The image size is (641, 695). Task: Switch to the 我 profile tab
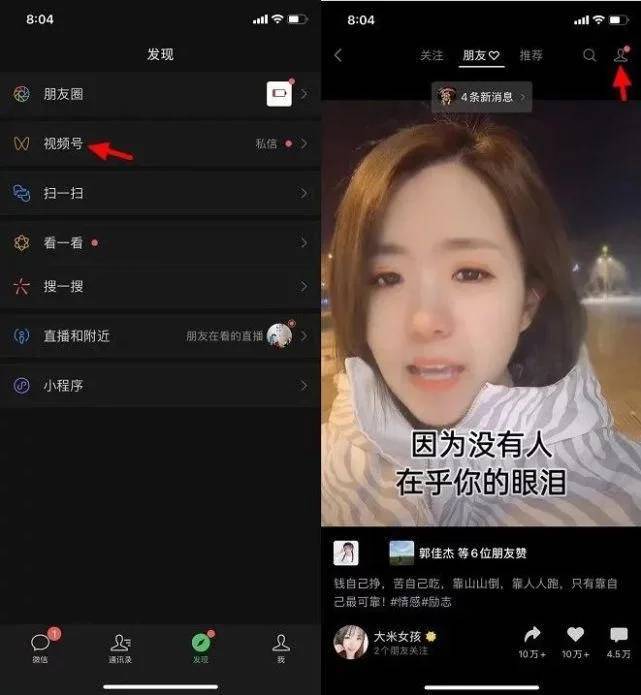tap(281, 646)
